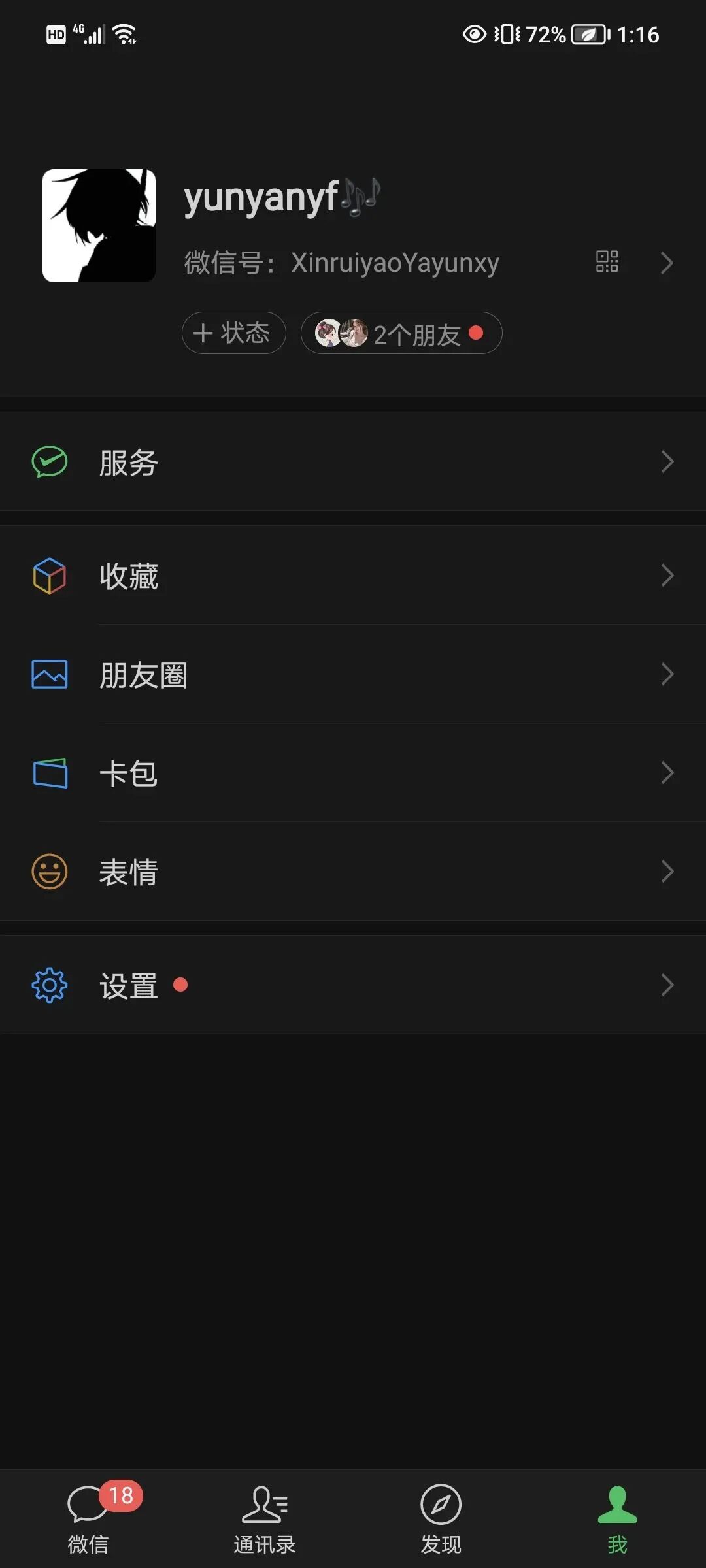Open the 服务 services row
This screenshot has width=706, height=1568.
coord(353,462)
